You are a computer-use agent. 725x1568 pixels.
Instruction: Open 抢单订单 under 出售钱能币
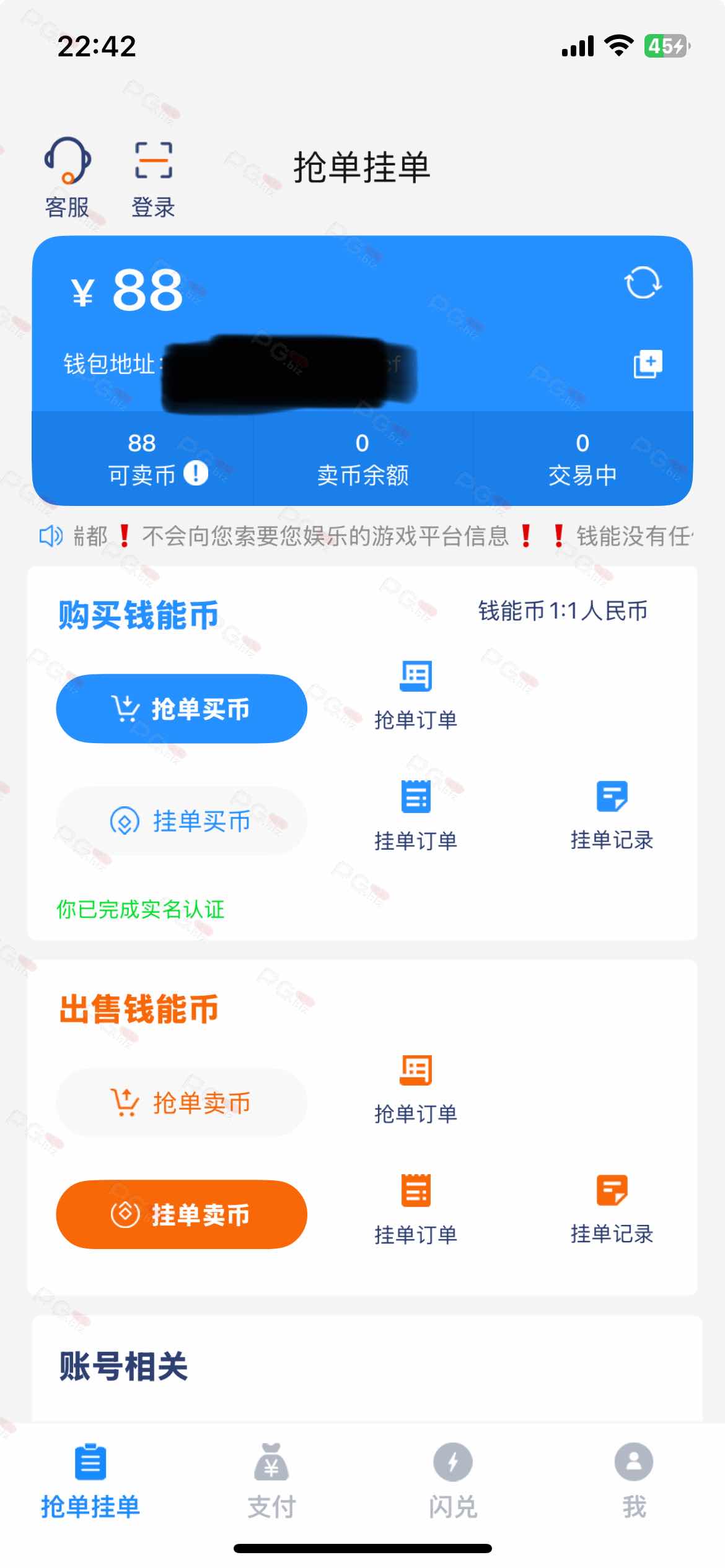[416, 1088]
